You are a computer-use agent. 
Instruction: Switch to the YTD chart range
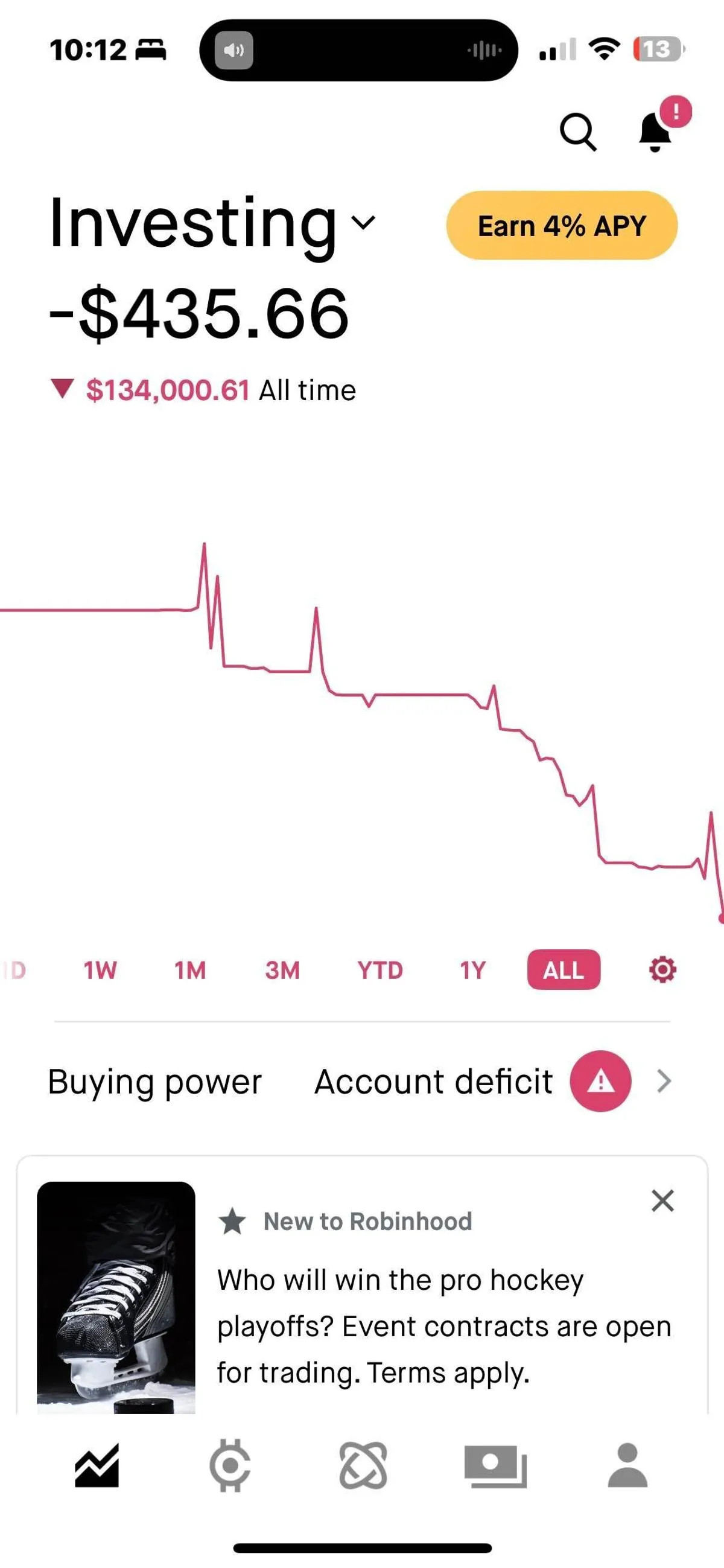379,970
